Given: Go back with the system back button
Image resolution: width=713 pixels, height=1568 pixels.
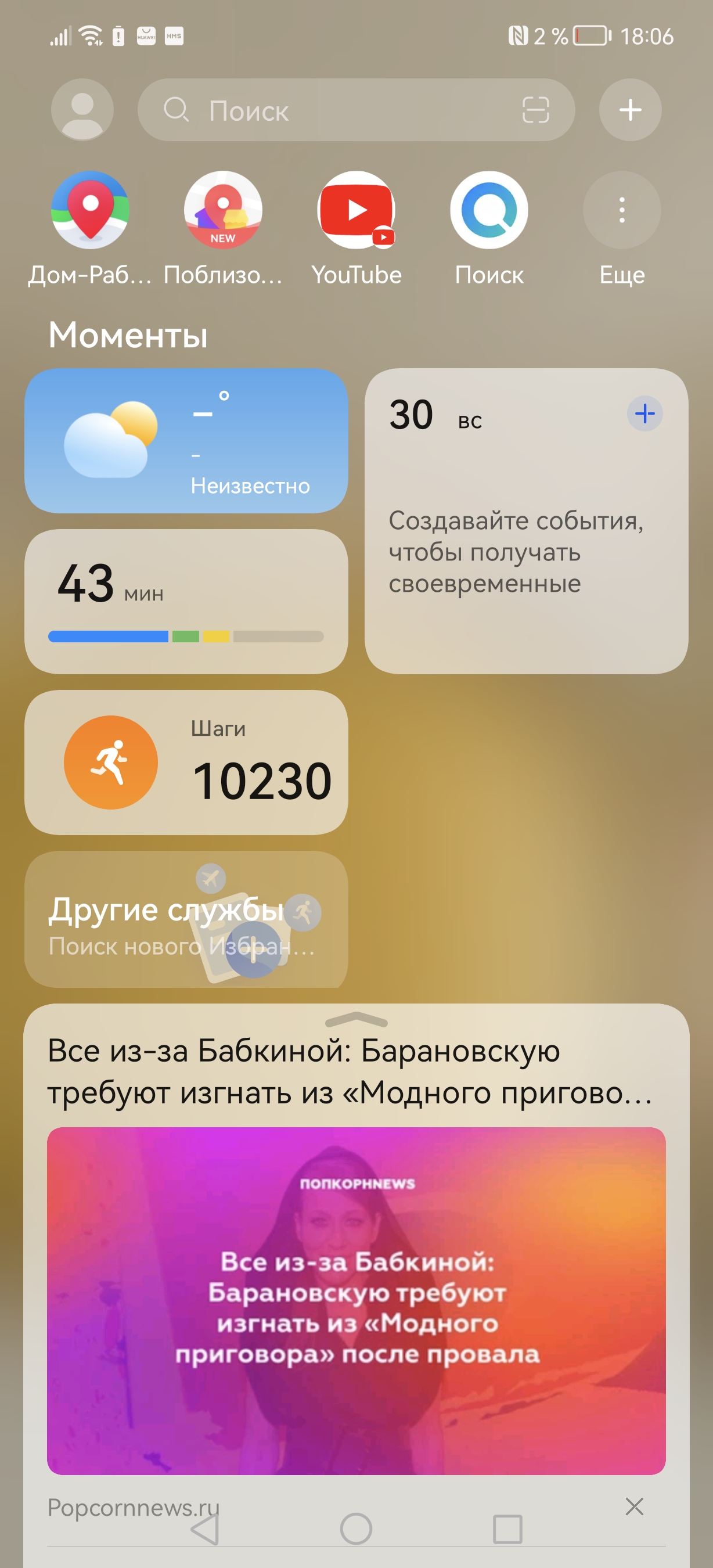Looking at the screenshot, I should (x=205, y=1529).
